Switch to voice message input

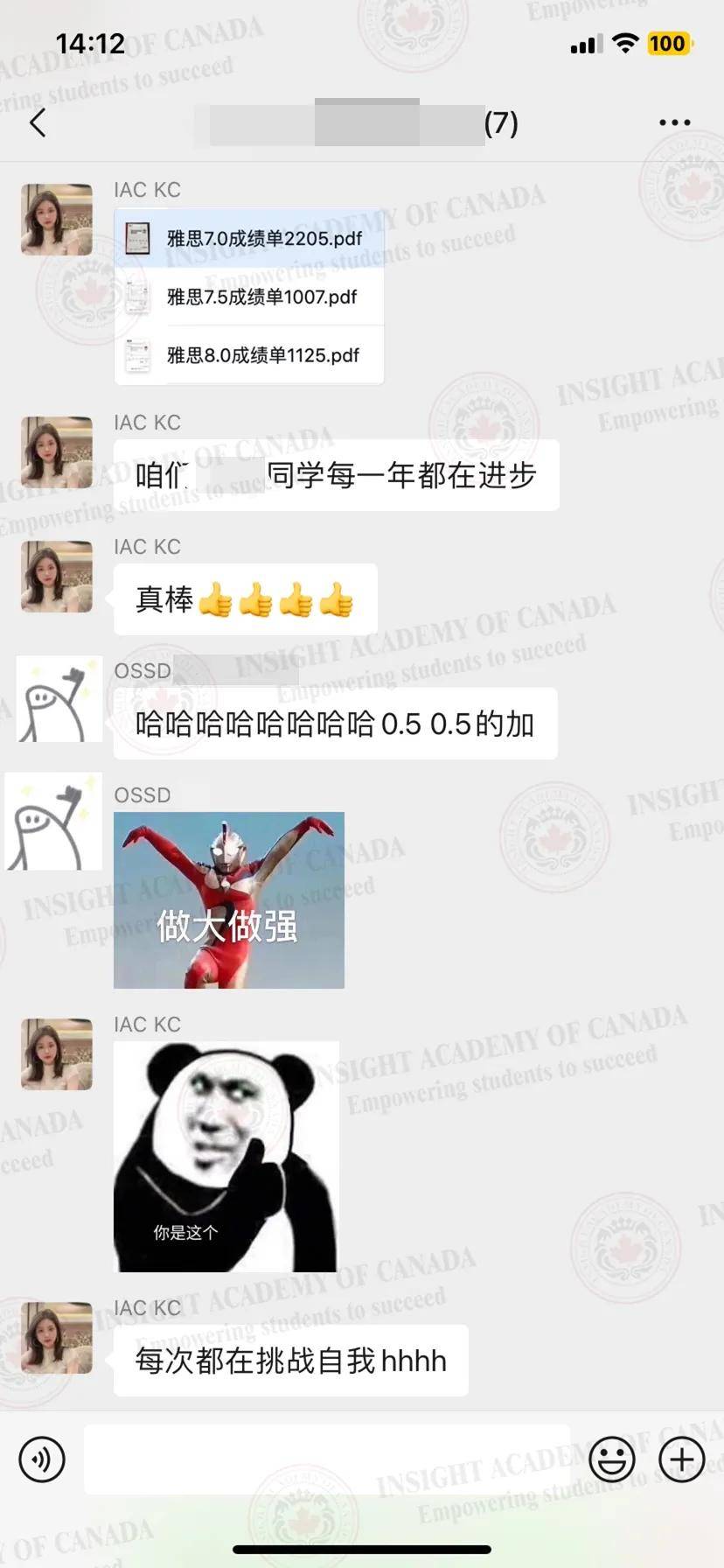42,1459
